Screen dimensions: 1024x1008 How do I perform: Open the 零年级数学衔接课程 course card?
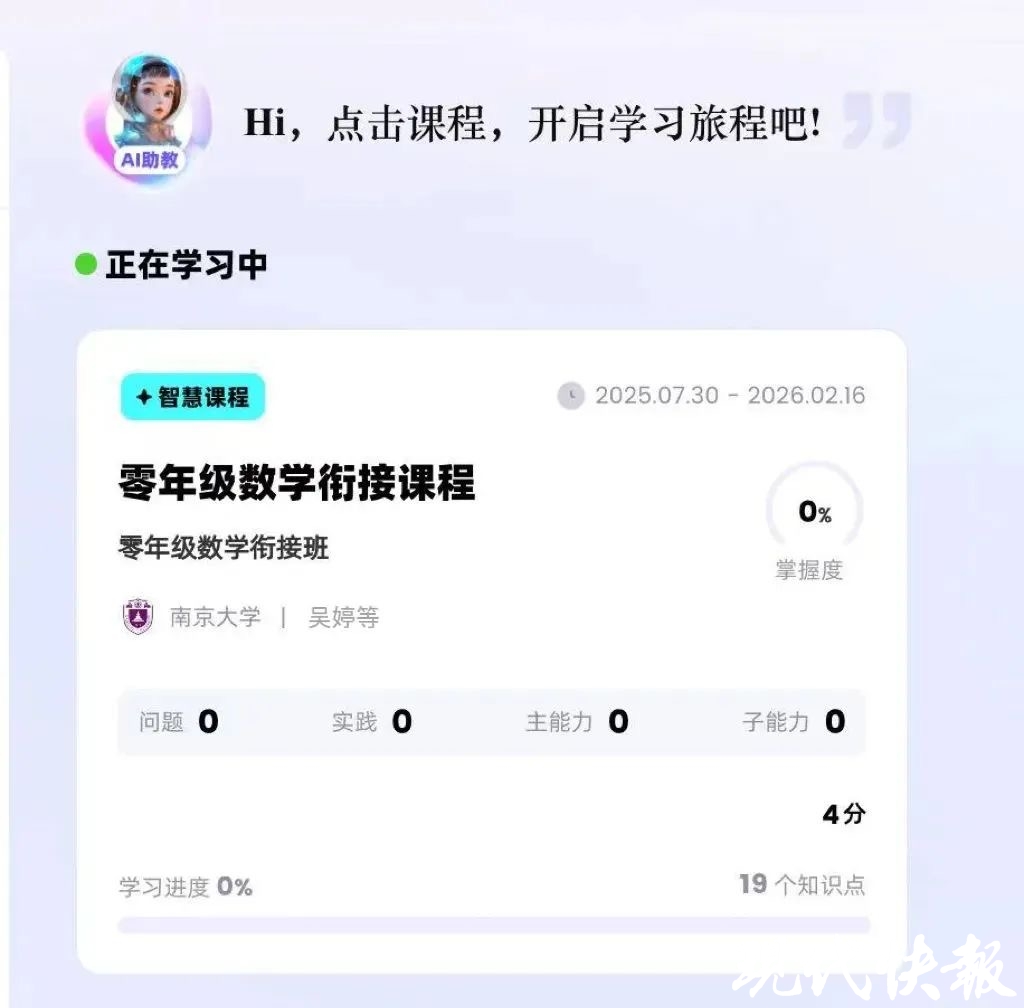[297, 483]
